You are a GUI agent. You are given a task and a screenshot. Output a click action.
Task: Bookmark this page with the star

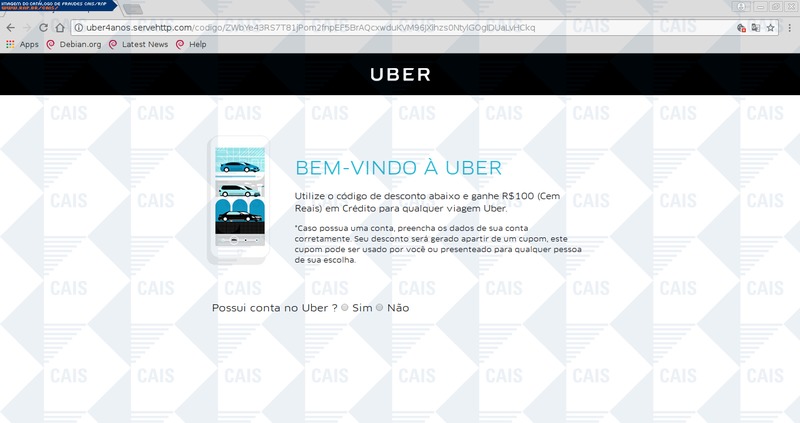click(770, 28)
